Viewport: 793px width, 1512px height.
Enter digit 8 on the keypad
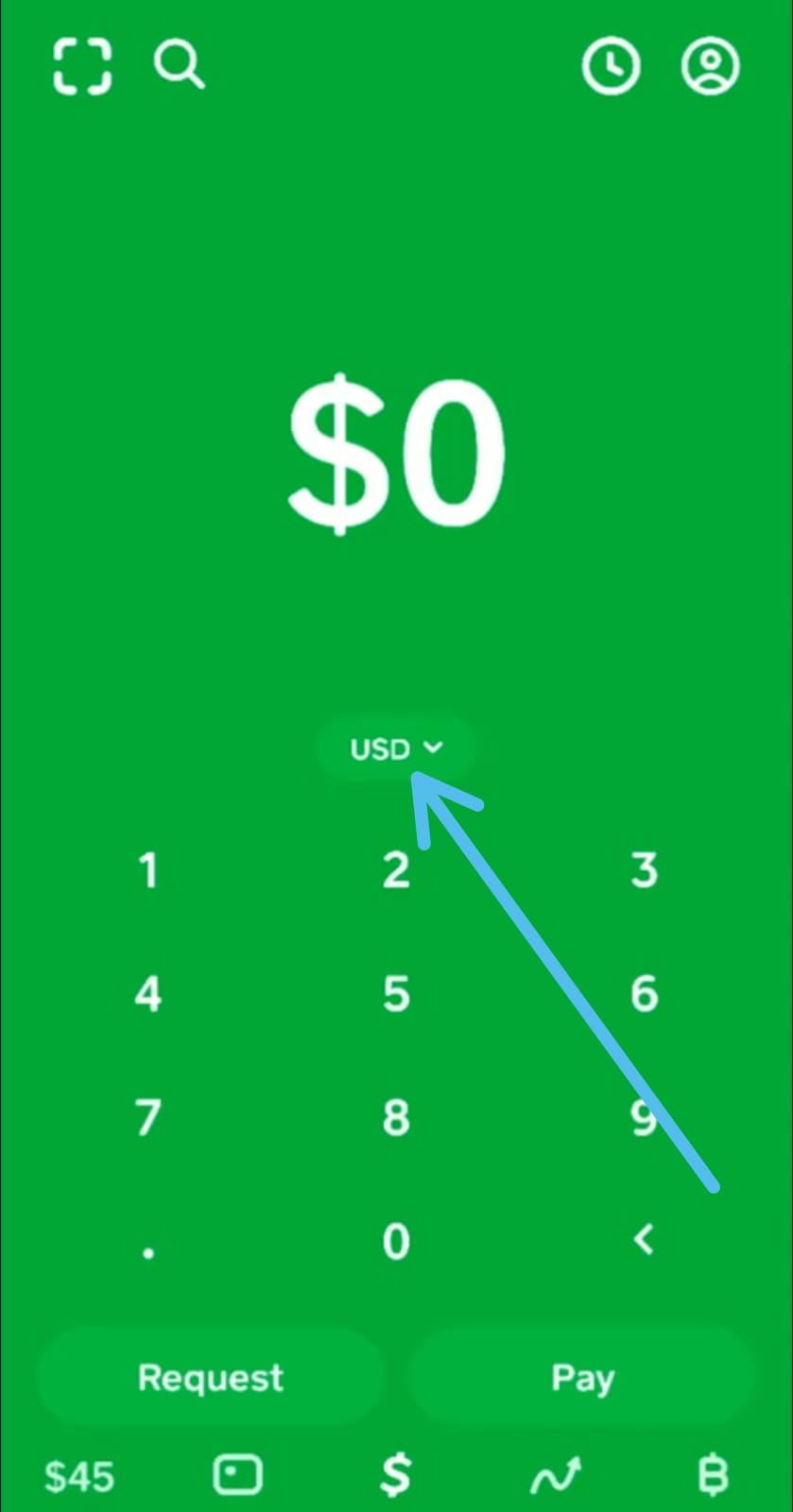396,1118
